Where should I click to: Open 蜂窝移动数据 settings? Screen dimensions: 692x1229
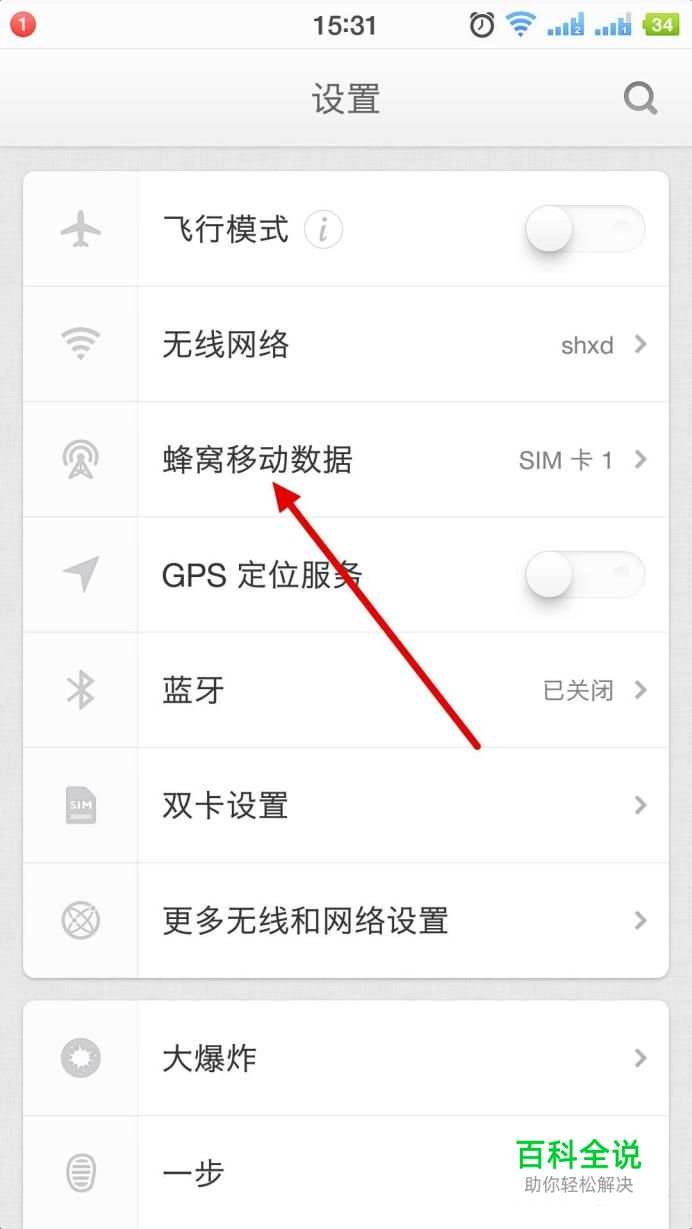tap(346, 460)
